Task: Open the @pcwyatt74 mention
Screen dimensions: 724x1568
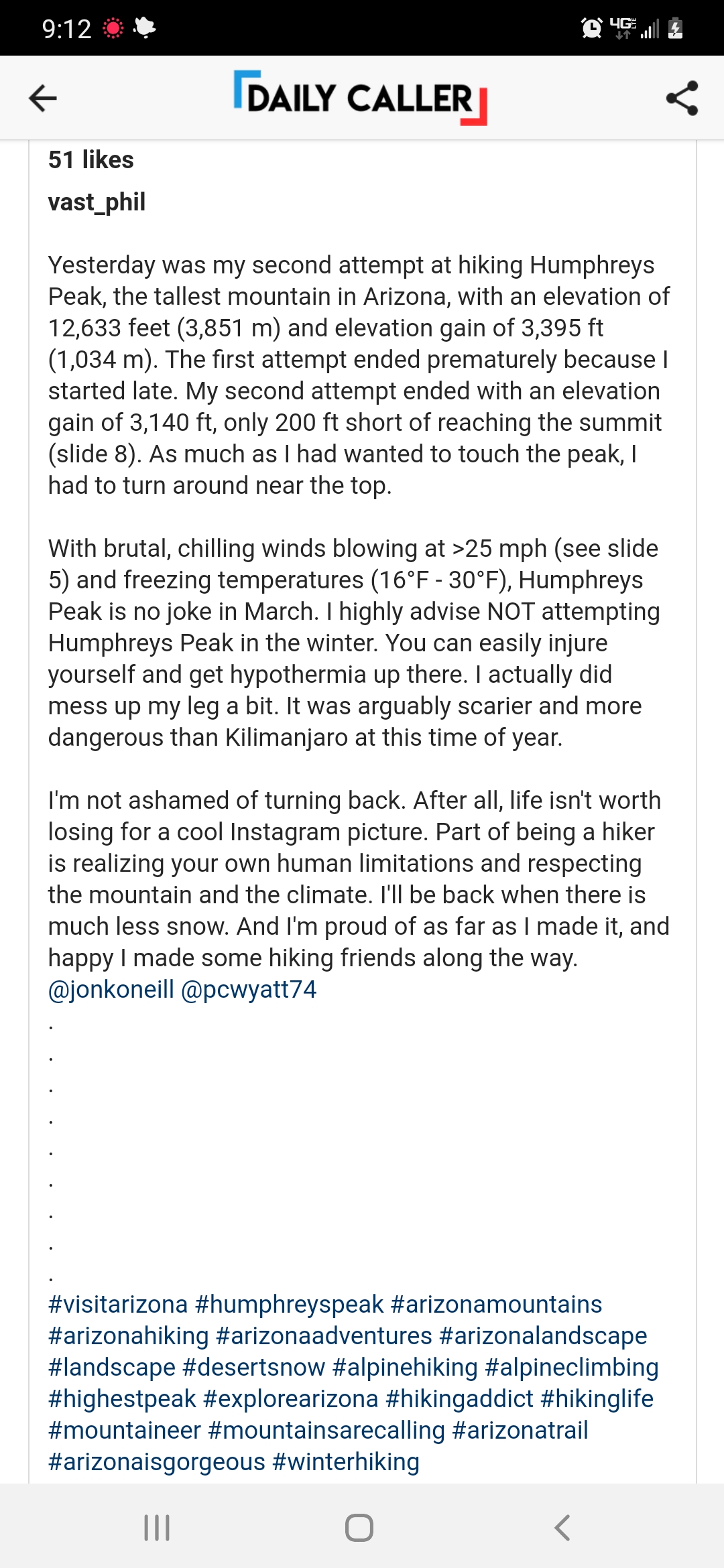Action: click(x=249, y=989)
